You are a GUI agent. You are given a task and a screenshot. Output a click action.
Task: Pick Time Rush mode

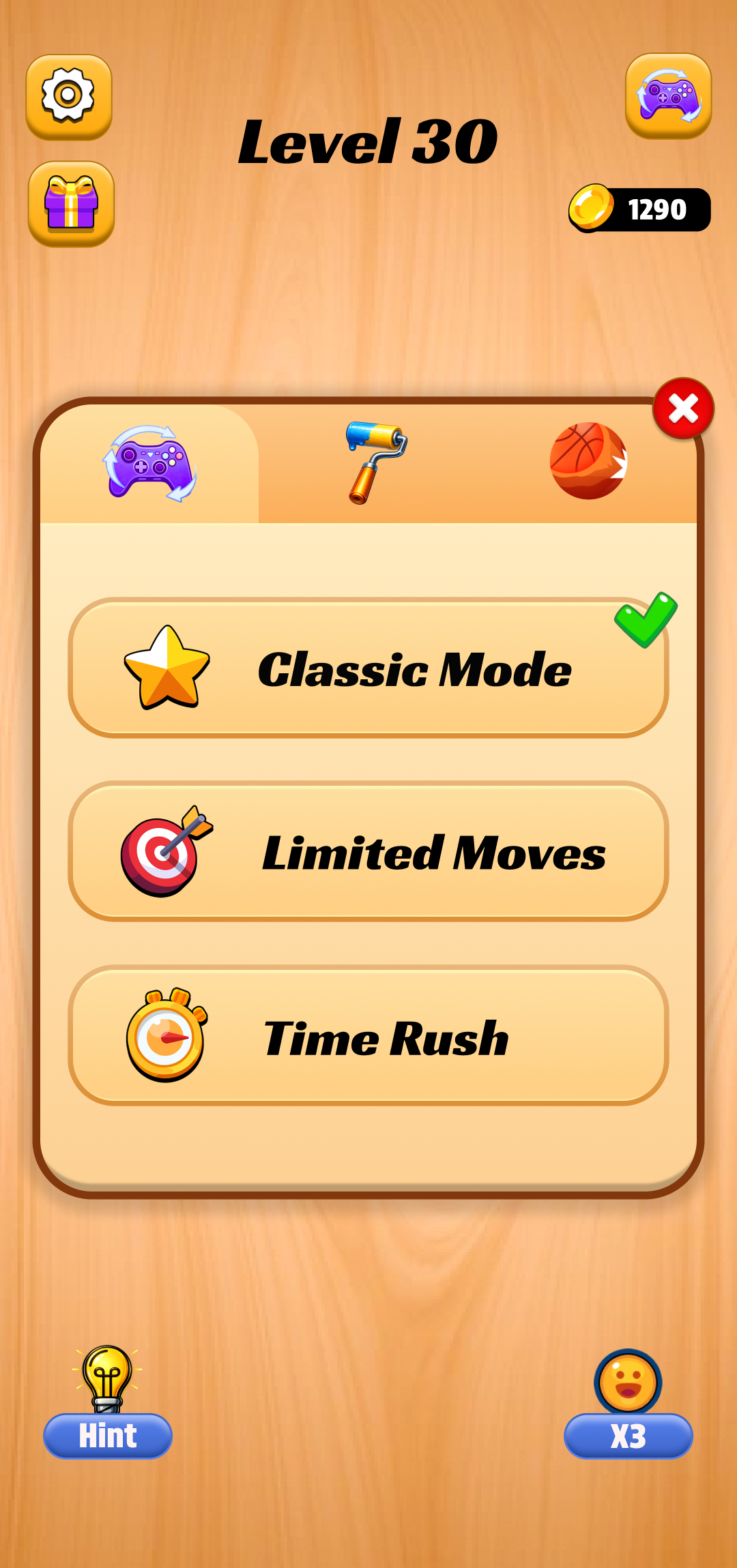369,1036
